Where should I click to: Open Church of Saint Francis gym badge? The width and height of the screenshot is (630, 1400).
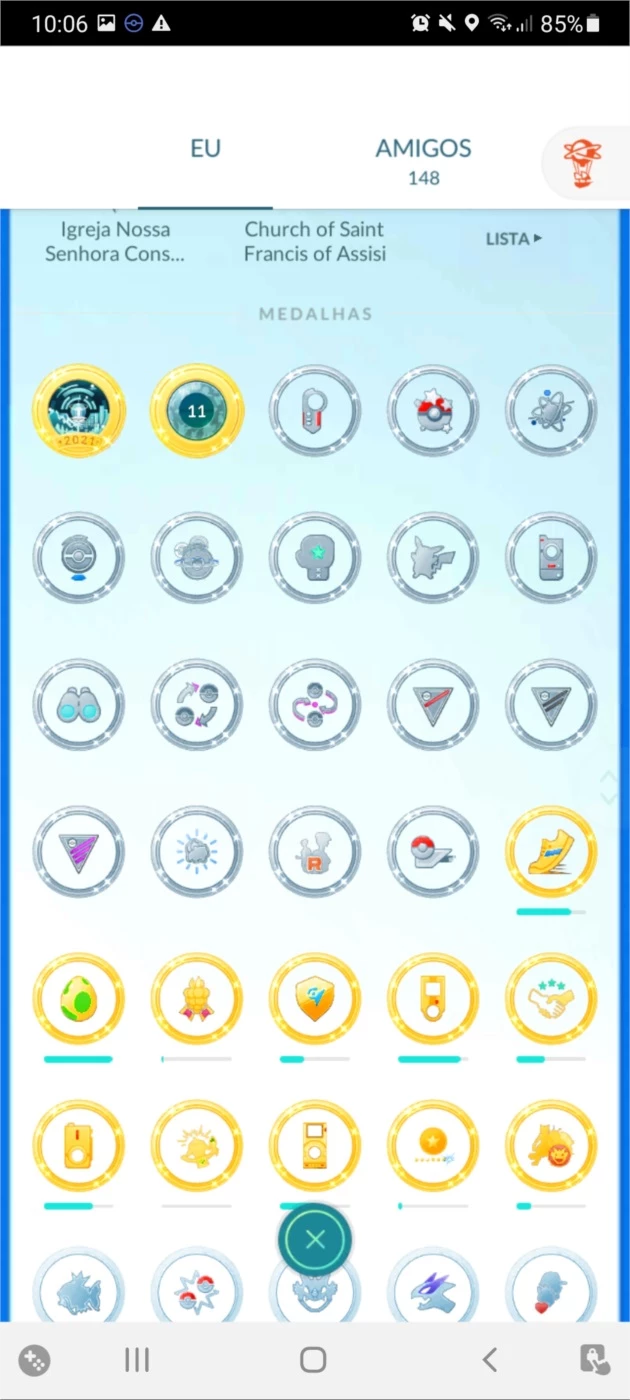[314, 241]
